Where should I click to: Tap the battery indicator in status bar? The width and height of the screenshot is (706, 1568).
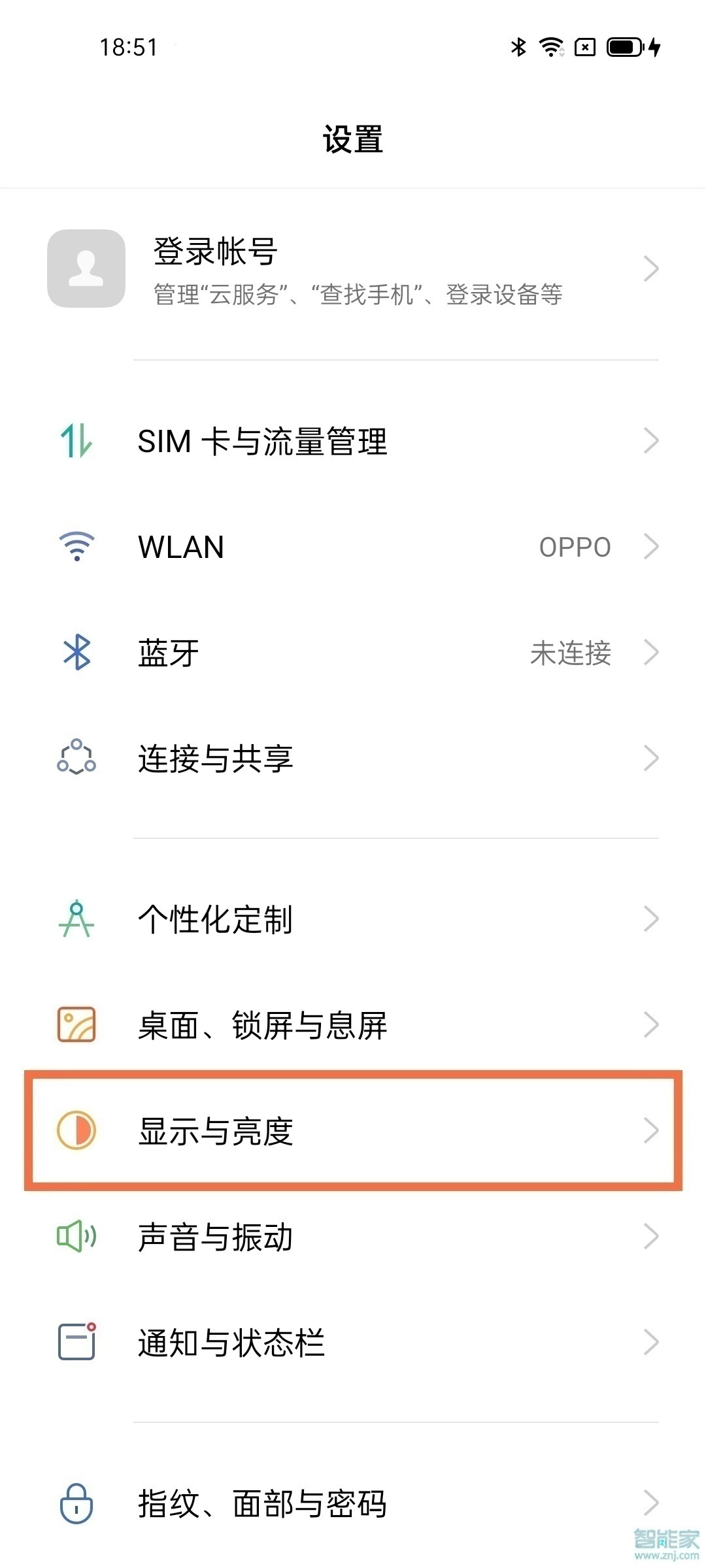click(624, 46)
